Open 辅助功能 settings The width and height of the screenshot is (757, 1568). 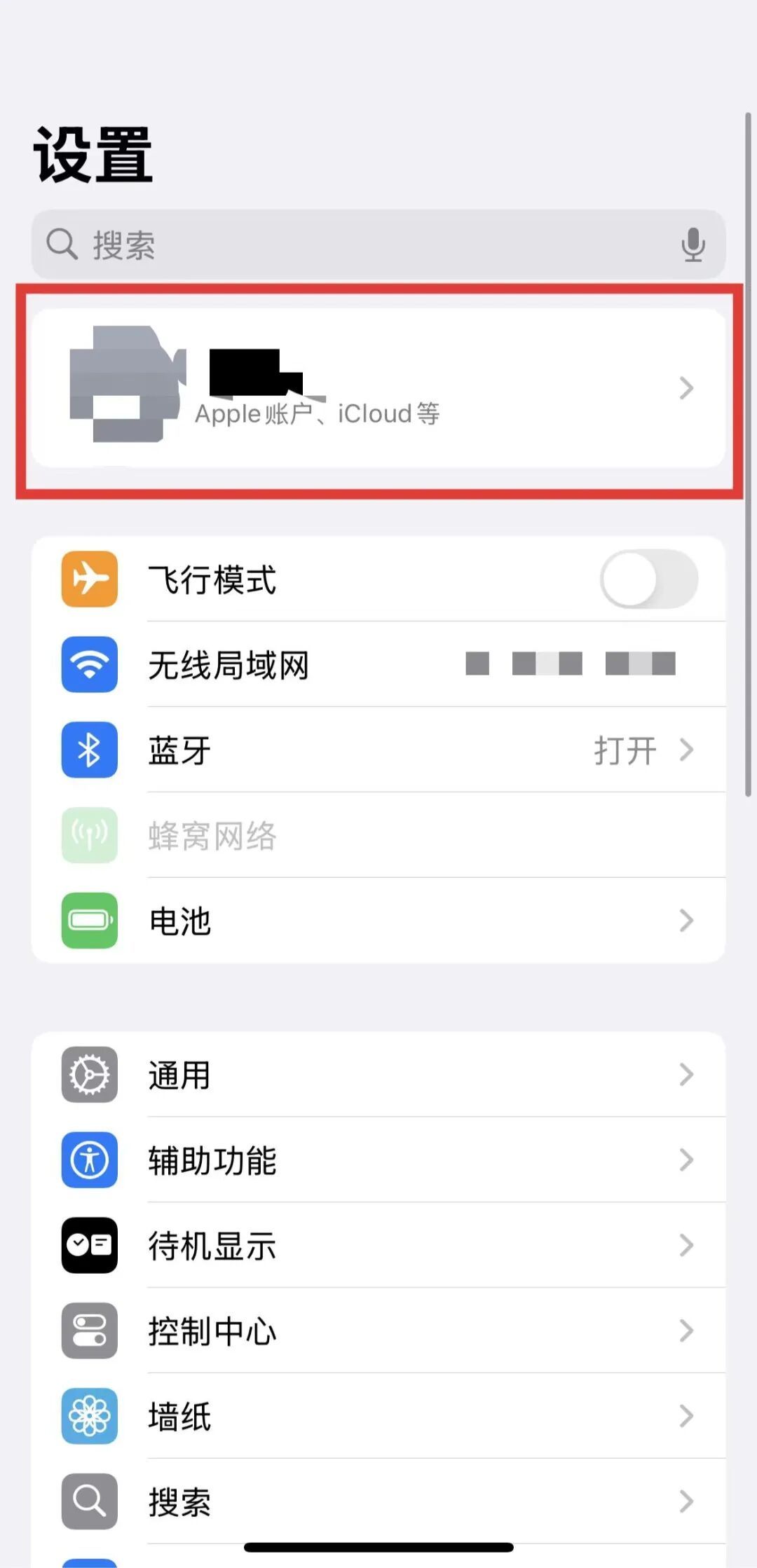coord(378,1160)
